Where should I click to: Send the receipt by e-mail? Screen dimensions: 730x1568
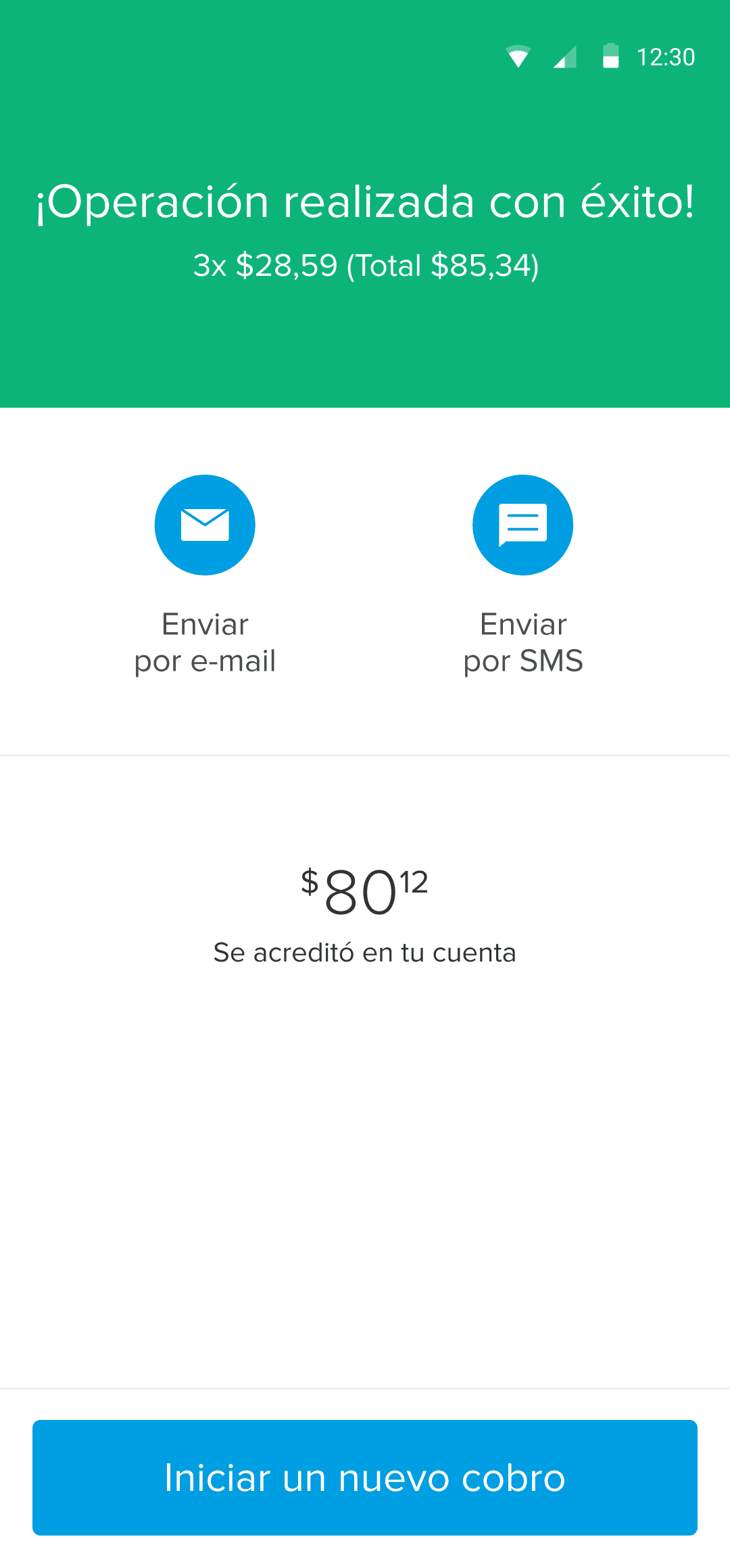(205, 525)
